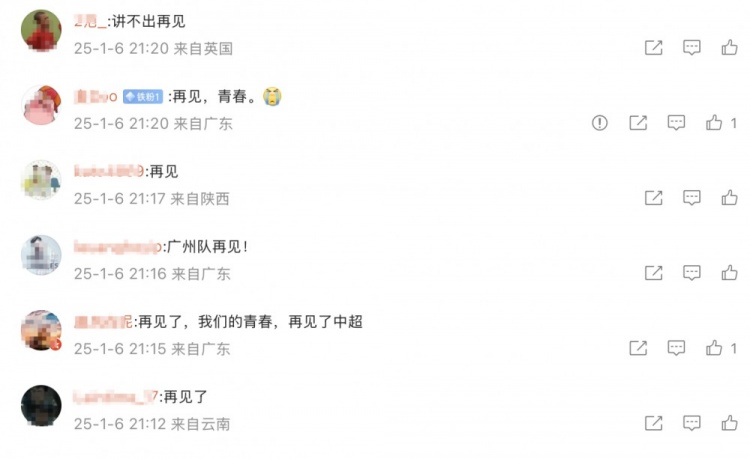This screenshot has width=750, height=459.
Task: Repost the '再见了' comment from 云南
Action: [653, 423]
